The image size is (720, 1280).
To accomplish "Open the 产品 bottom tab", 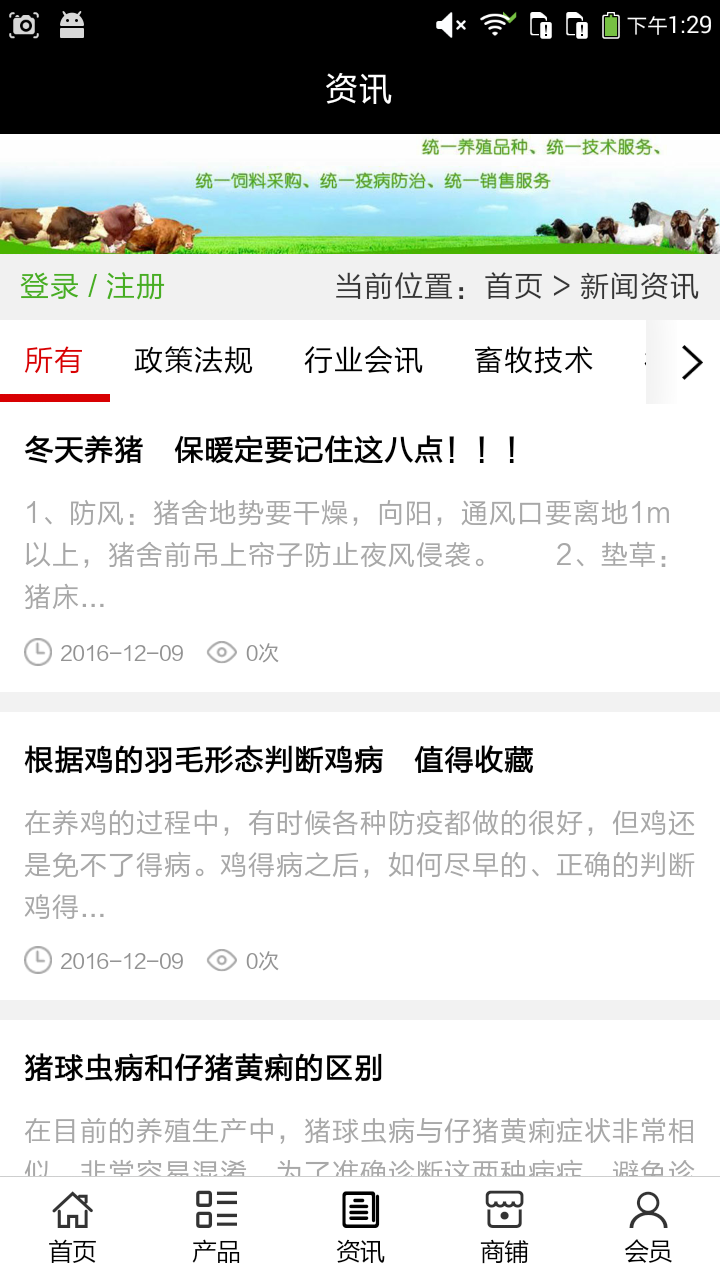I will coord(216,1227).
